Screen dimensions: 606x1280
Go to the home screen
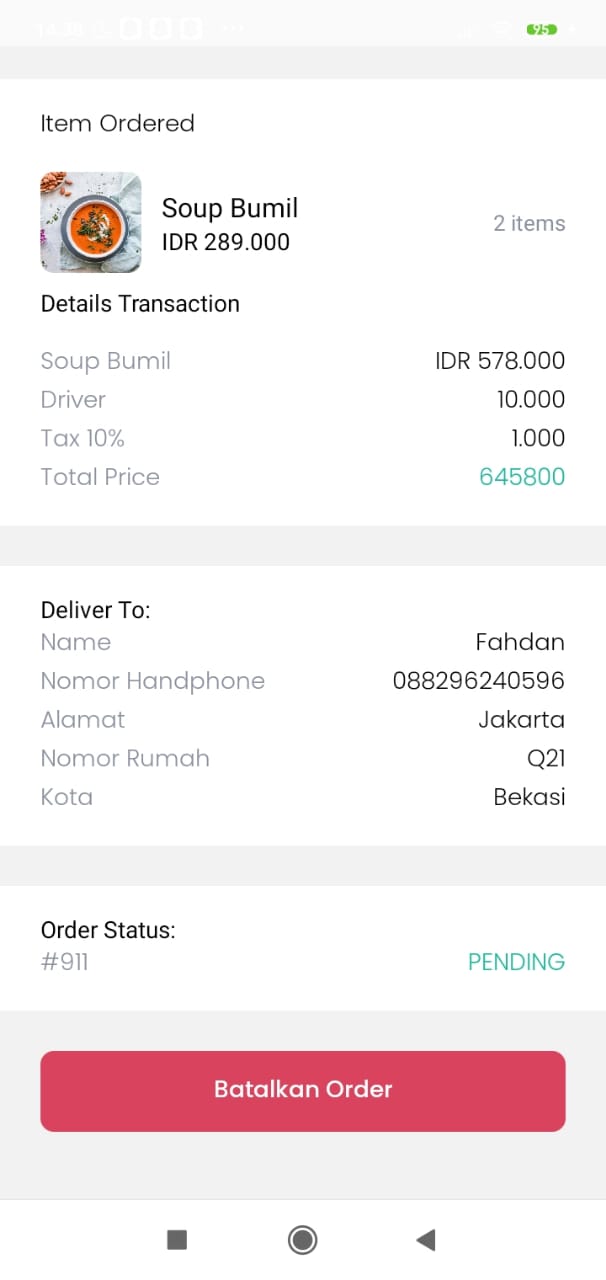[302, 1240]
